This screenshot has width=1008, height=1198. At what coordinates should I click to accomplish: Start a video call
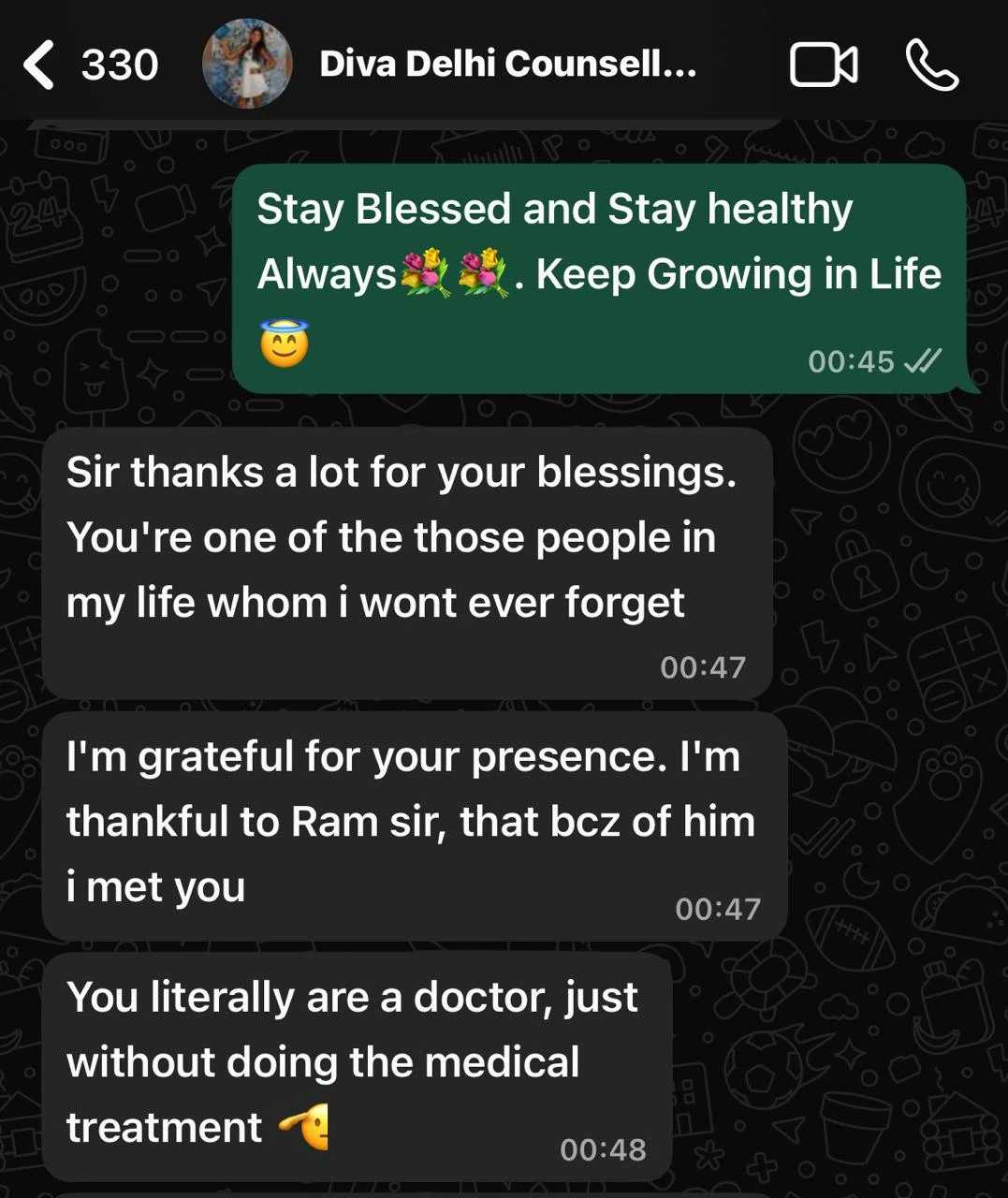tap(824, 66)
